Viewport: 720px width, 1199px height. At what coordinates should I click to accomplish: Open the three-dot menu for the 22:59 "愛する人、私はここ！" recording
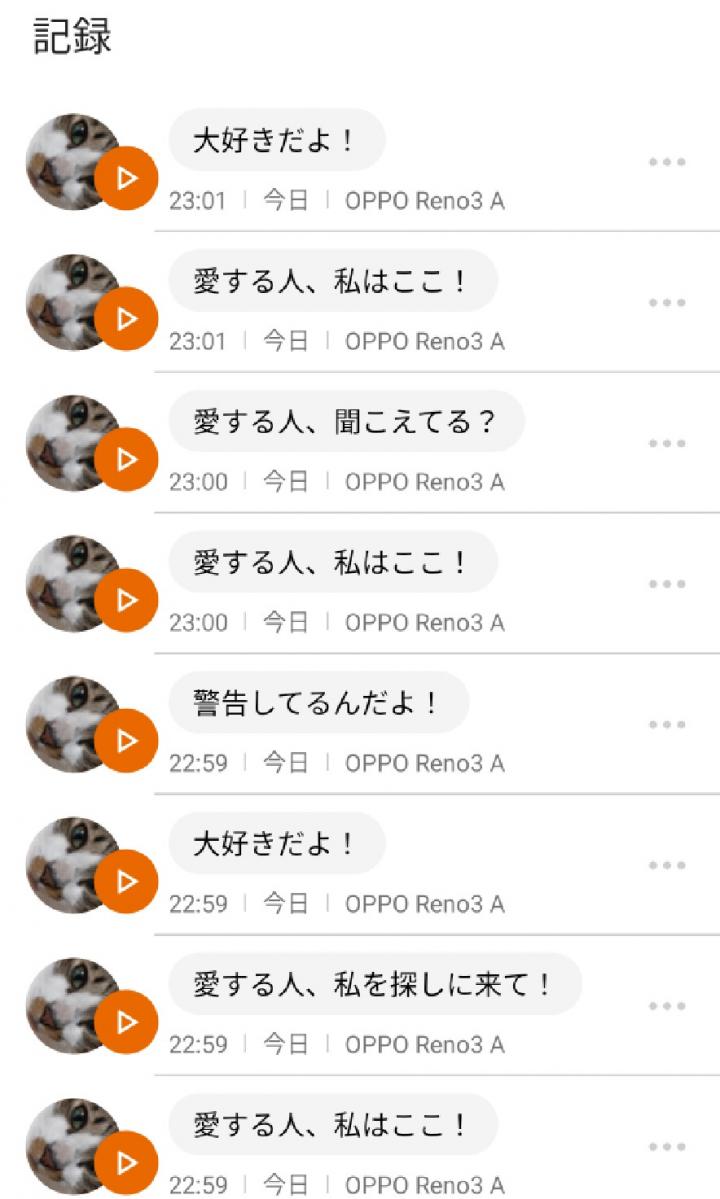(666, 1147)
